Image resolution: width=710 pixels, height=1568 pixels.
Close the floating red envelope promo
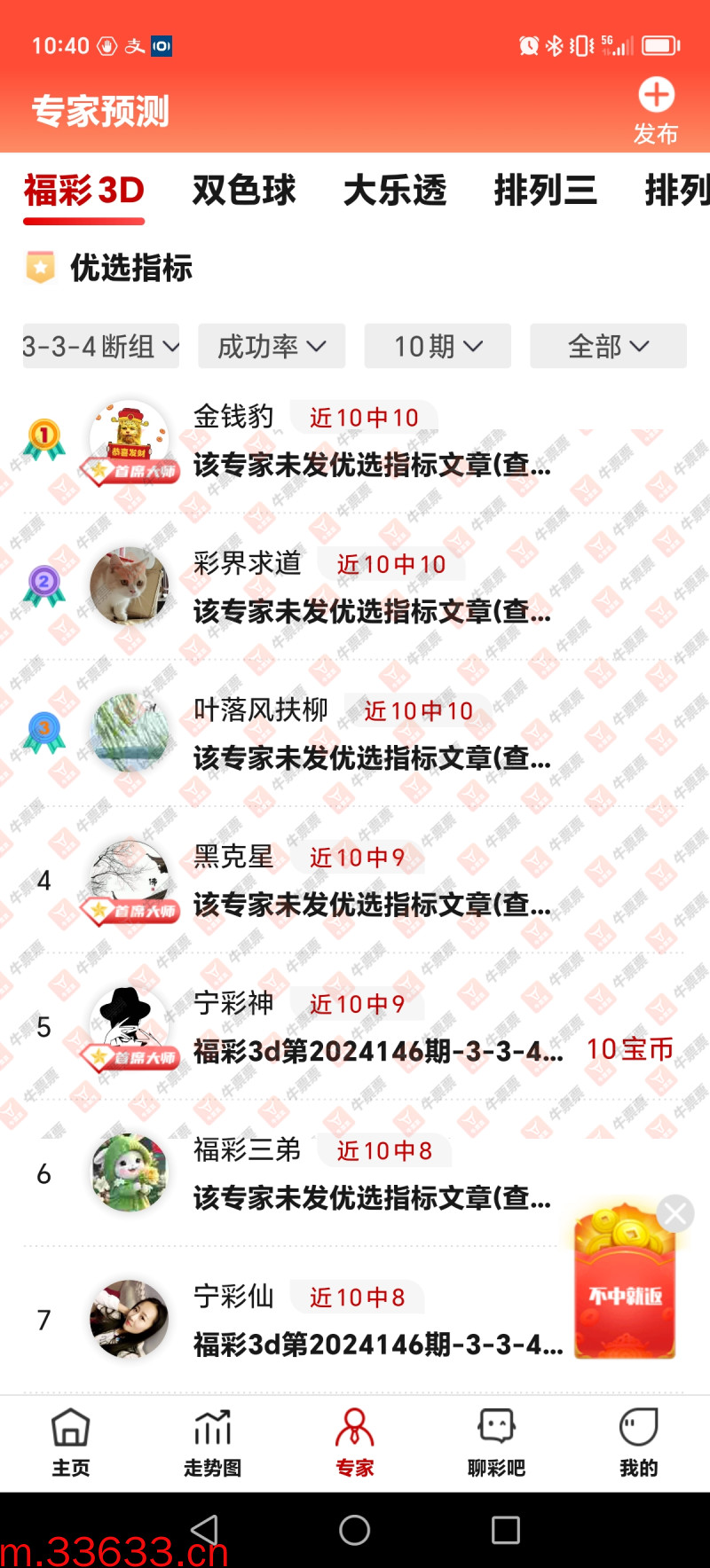(x=675, y=1213)
